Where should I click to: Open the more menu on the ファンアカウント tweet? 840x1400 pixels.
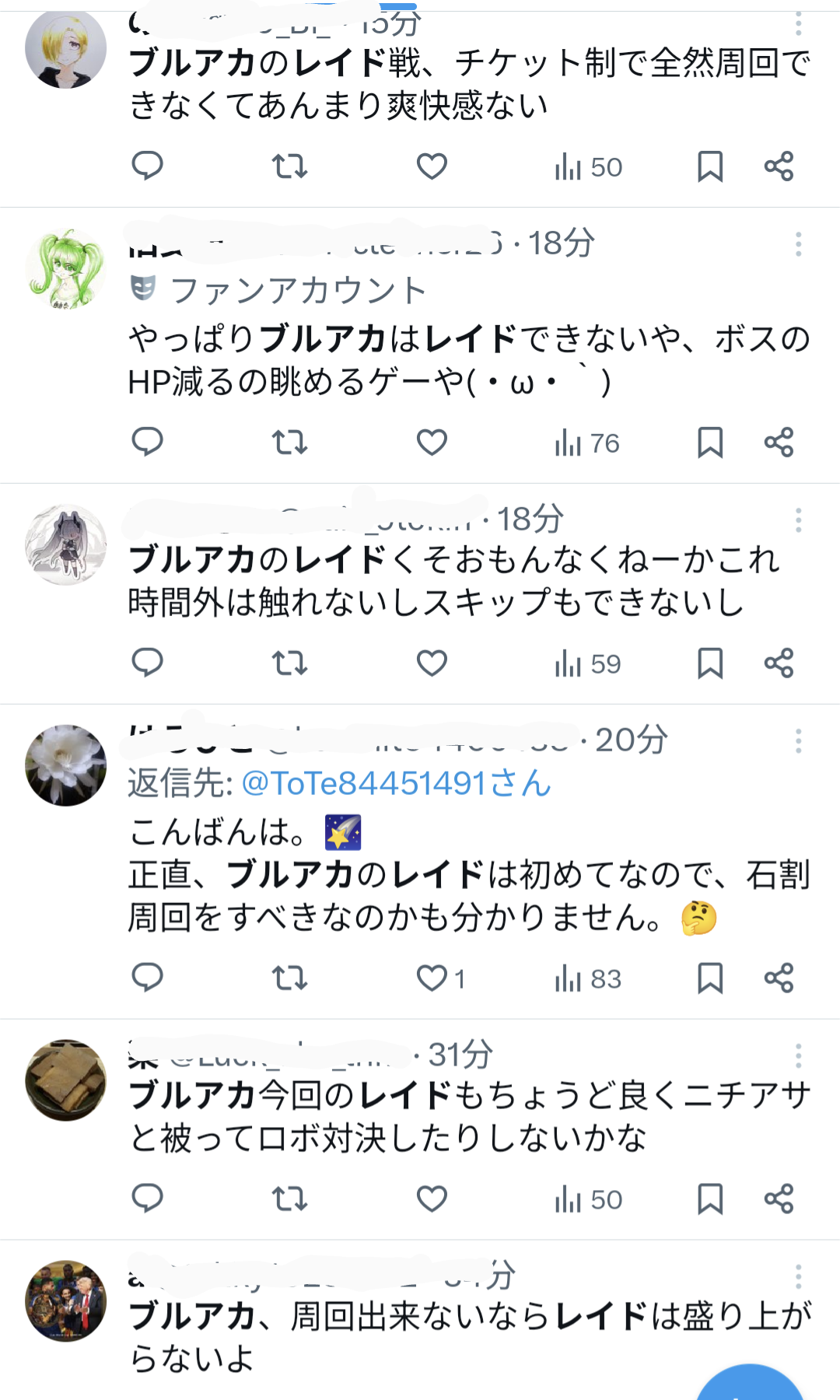pos(798,244)
